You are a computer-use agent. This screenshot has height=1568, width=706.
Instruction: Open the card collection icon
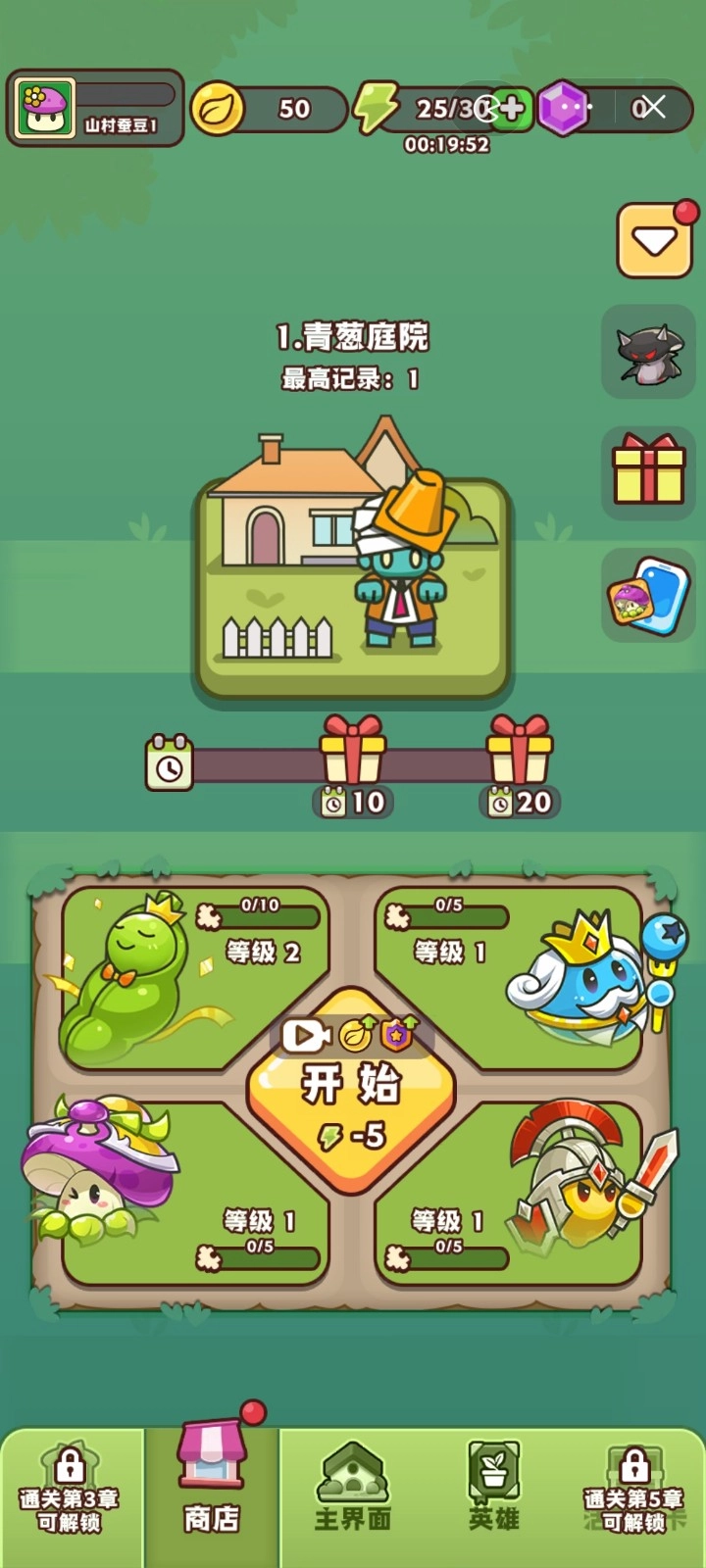click(x=648, y=595)
